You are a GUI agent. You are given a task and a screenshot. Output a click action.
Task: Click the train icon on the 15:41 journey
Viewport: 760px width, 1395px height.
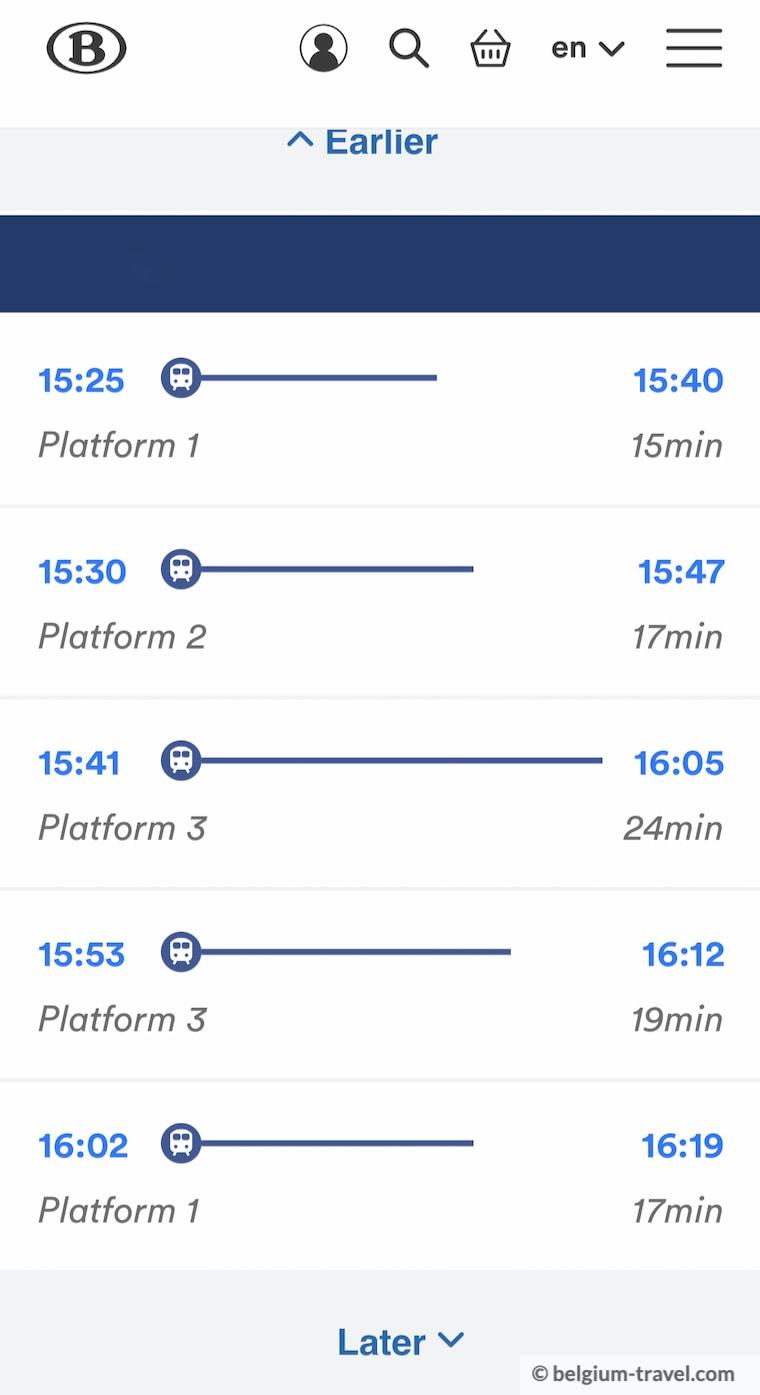coord(181,760)
